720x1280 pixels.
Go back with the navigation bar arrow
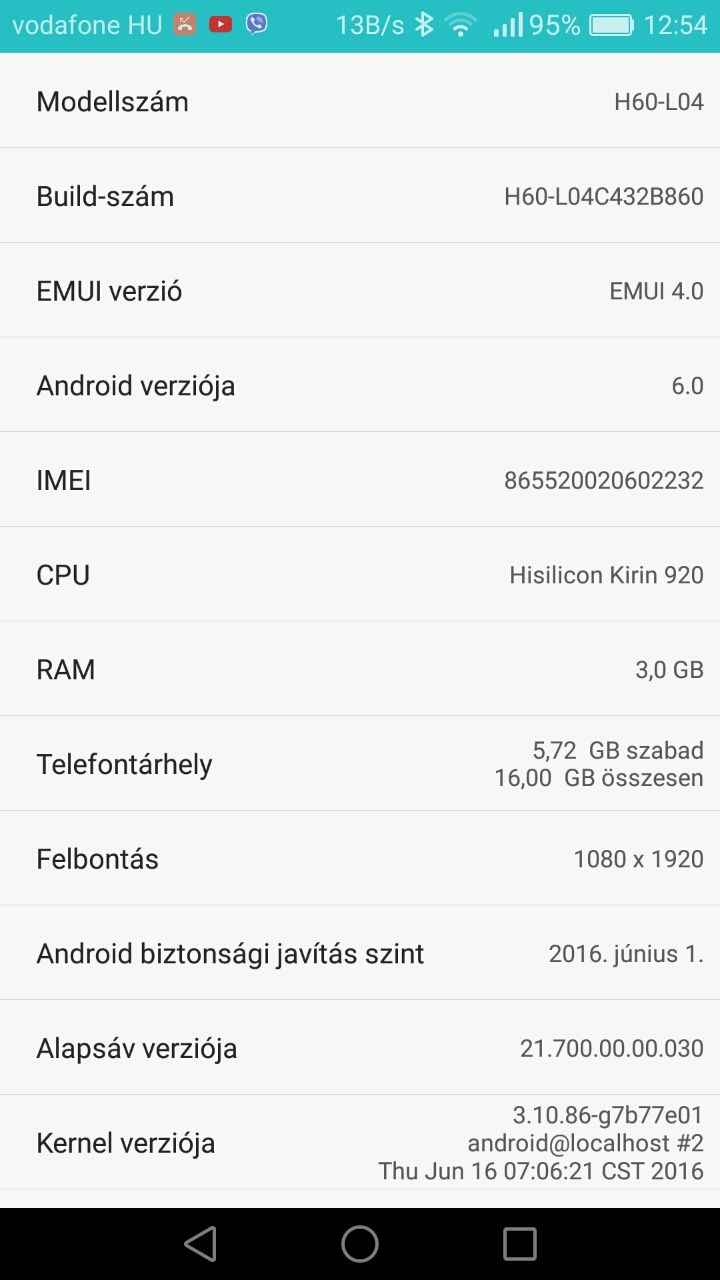click(x=200, y=1244)
